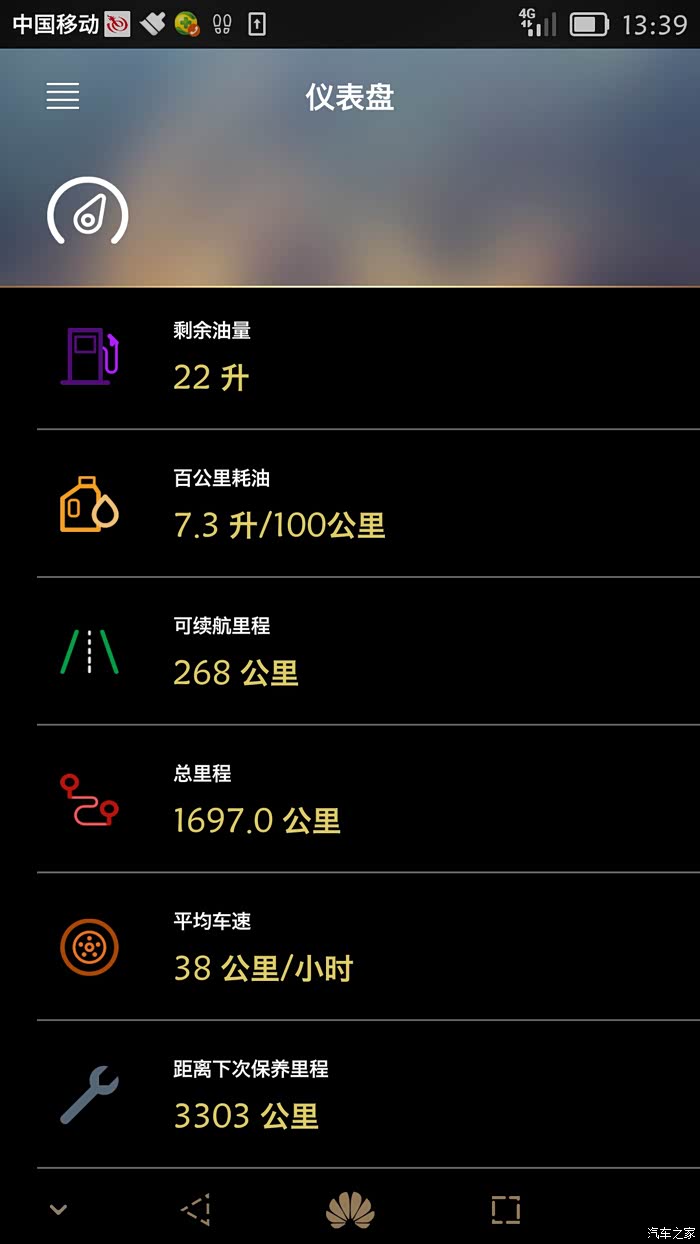
Task: Open the hamburger menu drawer
Action: (63, 97)
